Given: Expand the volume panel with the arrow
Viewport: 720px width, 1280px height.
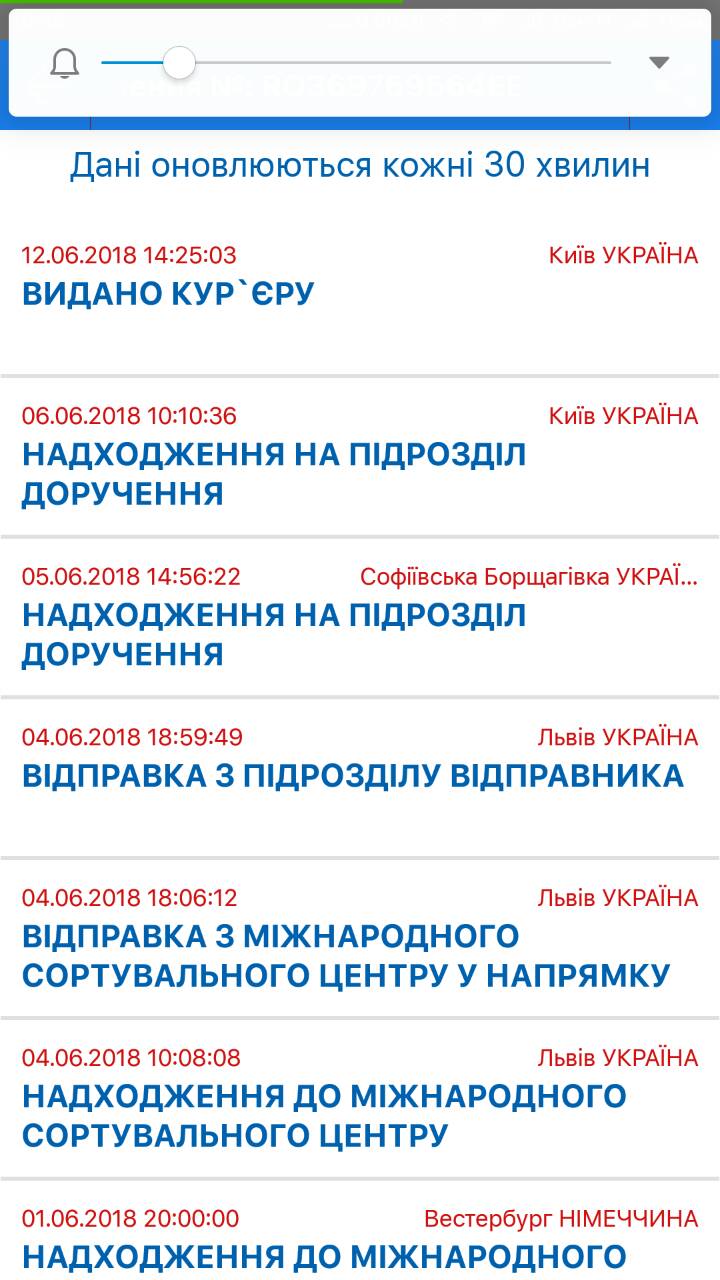Looking at the screenshot, I should 658,63.
